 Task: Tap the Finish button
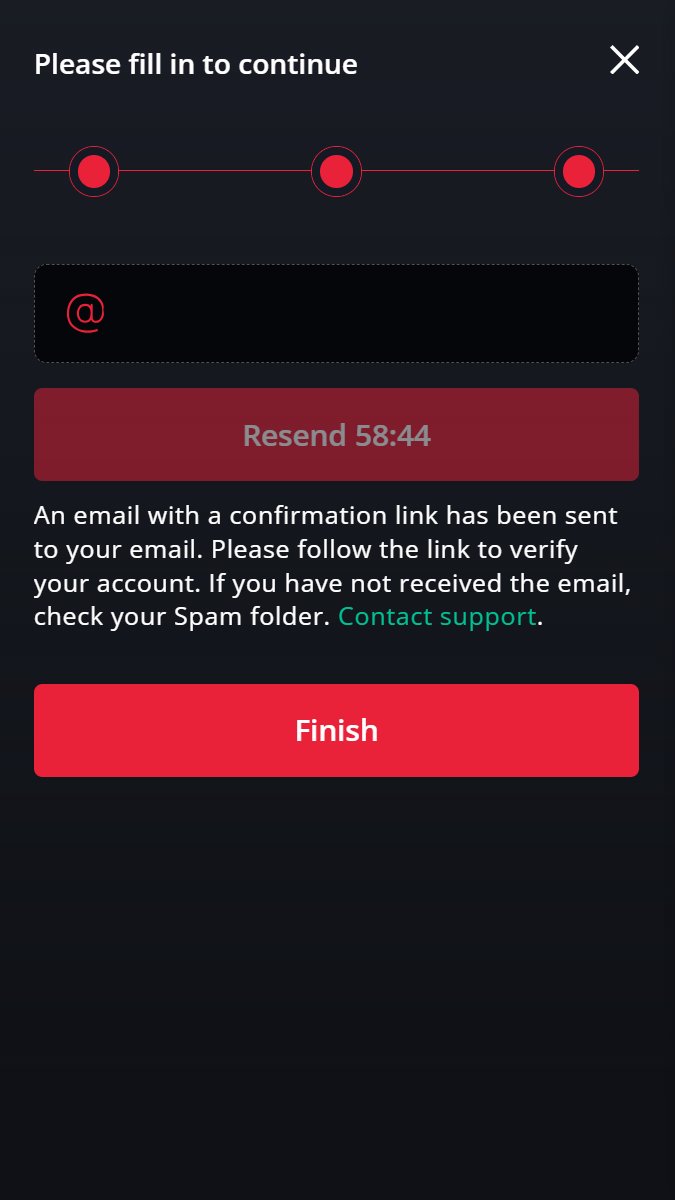pos(336,730)
